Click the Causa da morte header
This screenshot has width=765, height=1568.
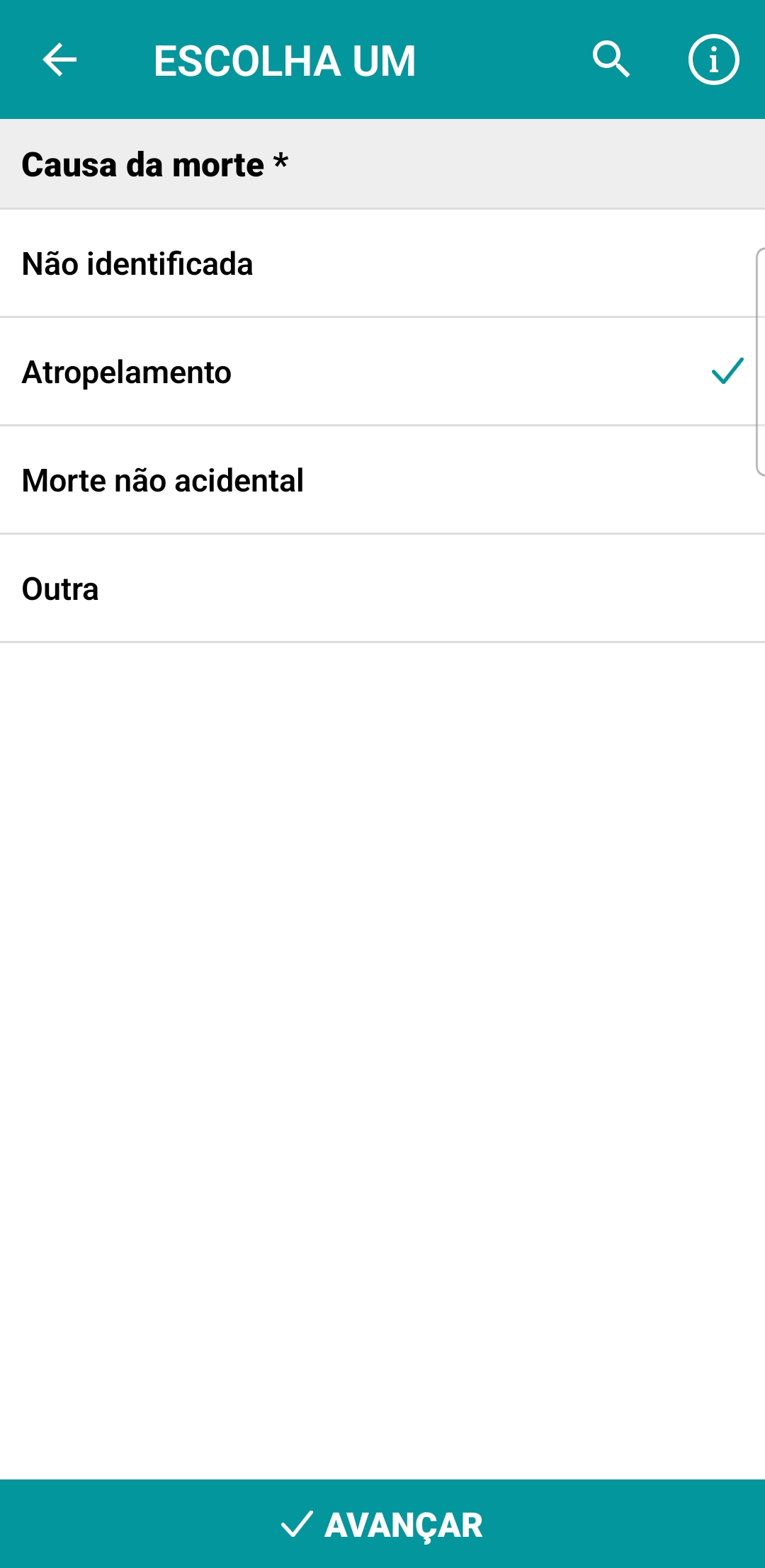(x=156, y=164)
